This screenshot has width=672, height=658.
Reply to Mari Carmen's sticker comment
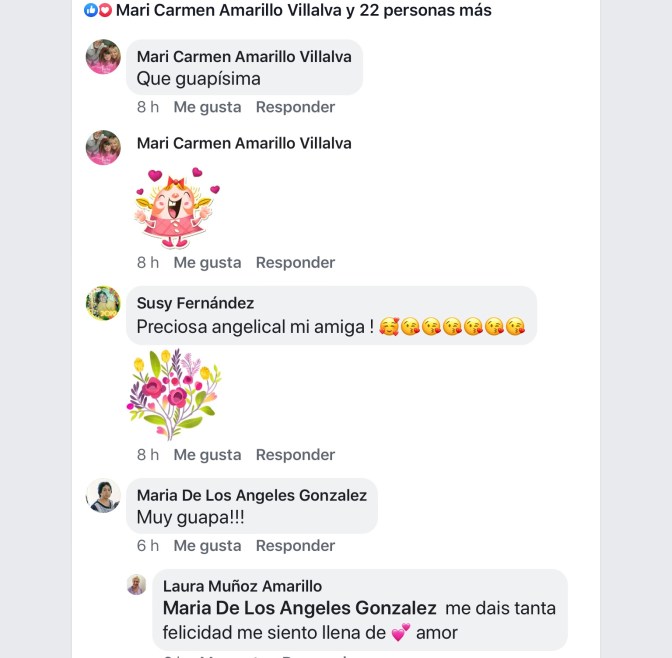coord(295,262)
